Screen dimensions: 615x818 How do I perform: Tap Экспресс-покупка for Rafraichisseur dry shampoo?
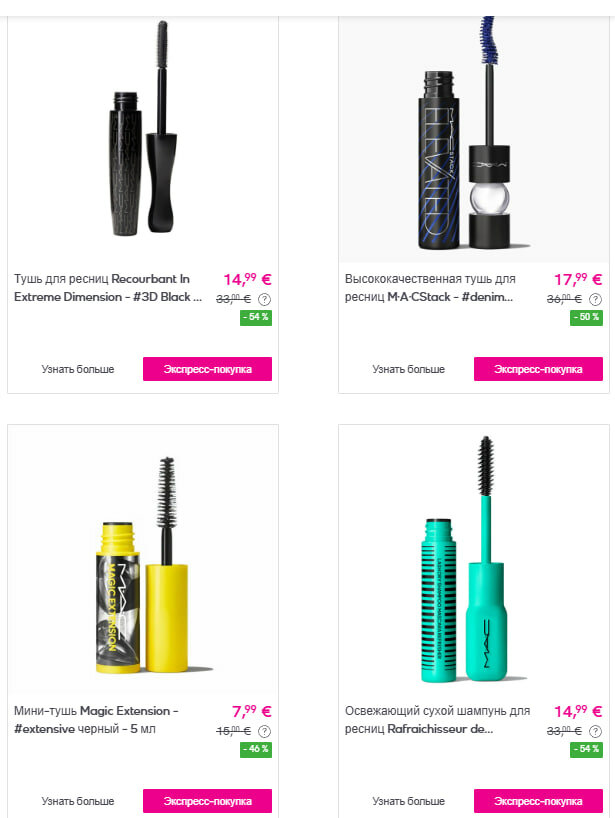click(538, 801)
